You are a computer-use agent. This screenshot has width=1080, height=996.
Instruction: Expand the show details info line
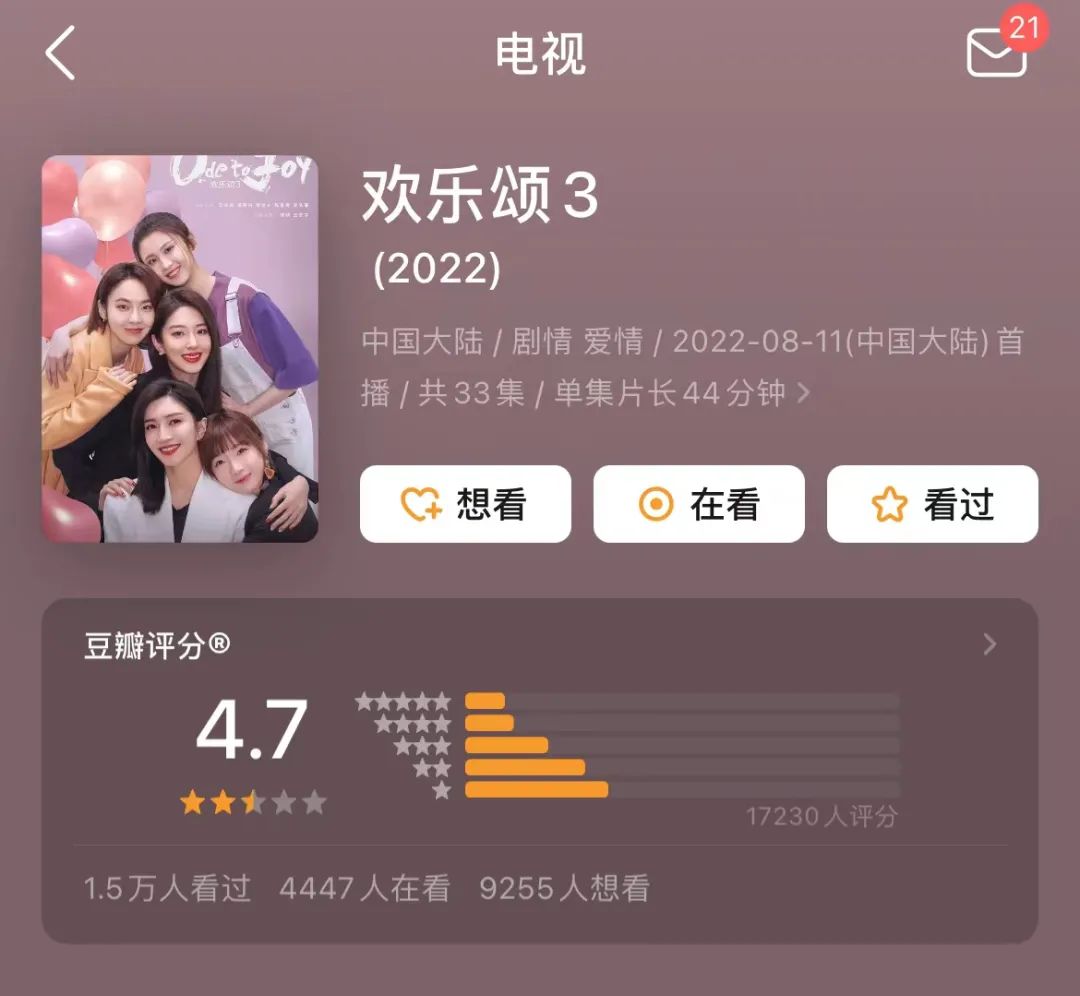pyautogui.click(x=803, y=393)
